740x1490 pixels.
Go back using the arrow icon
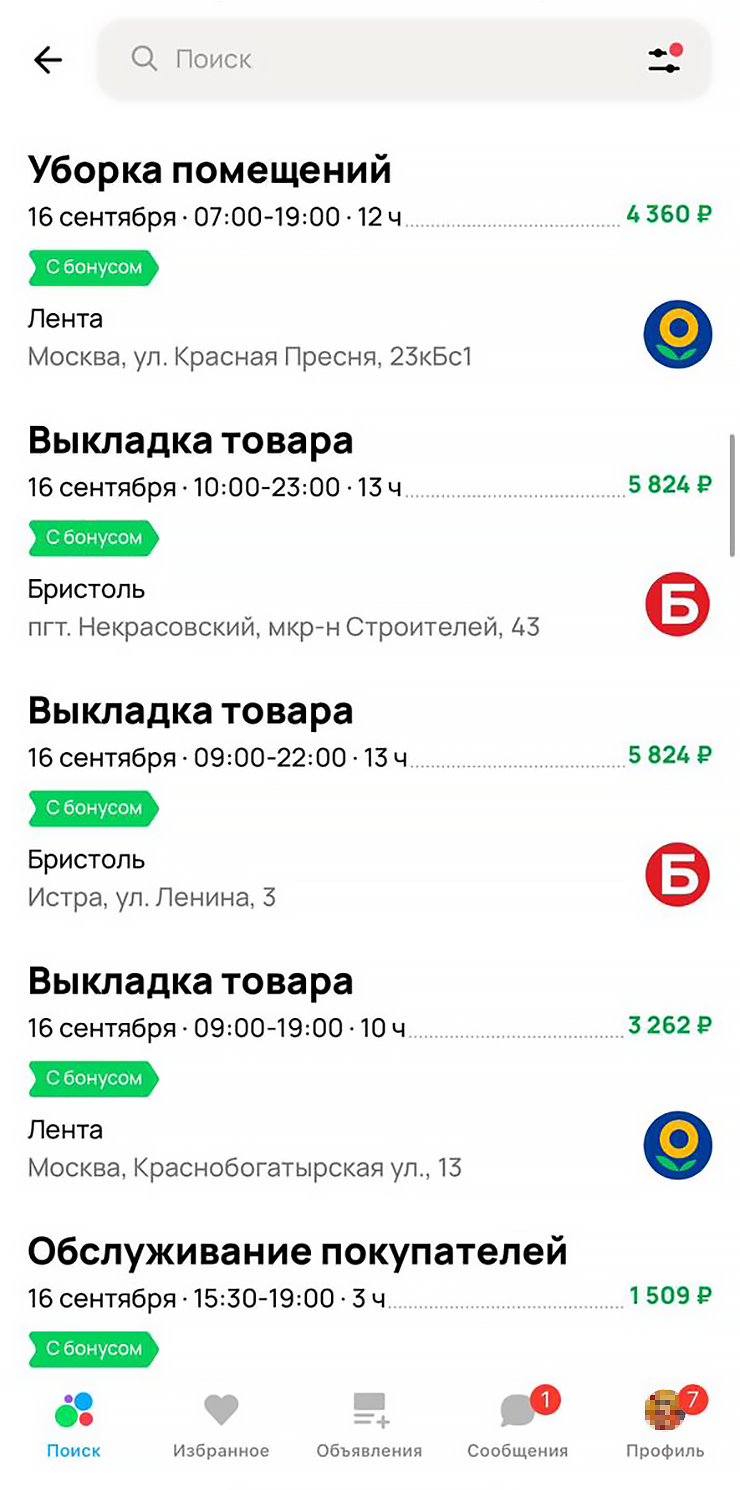[48, 60]
